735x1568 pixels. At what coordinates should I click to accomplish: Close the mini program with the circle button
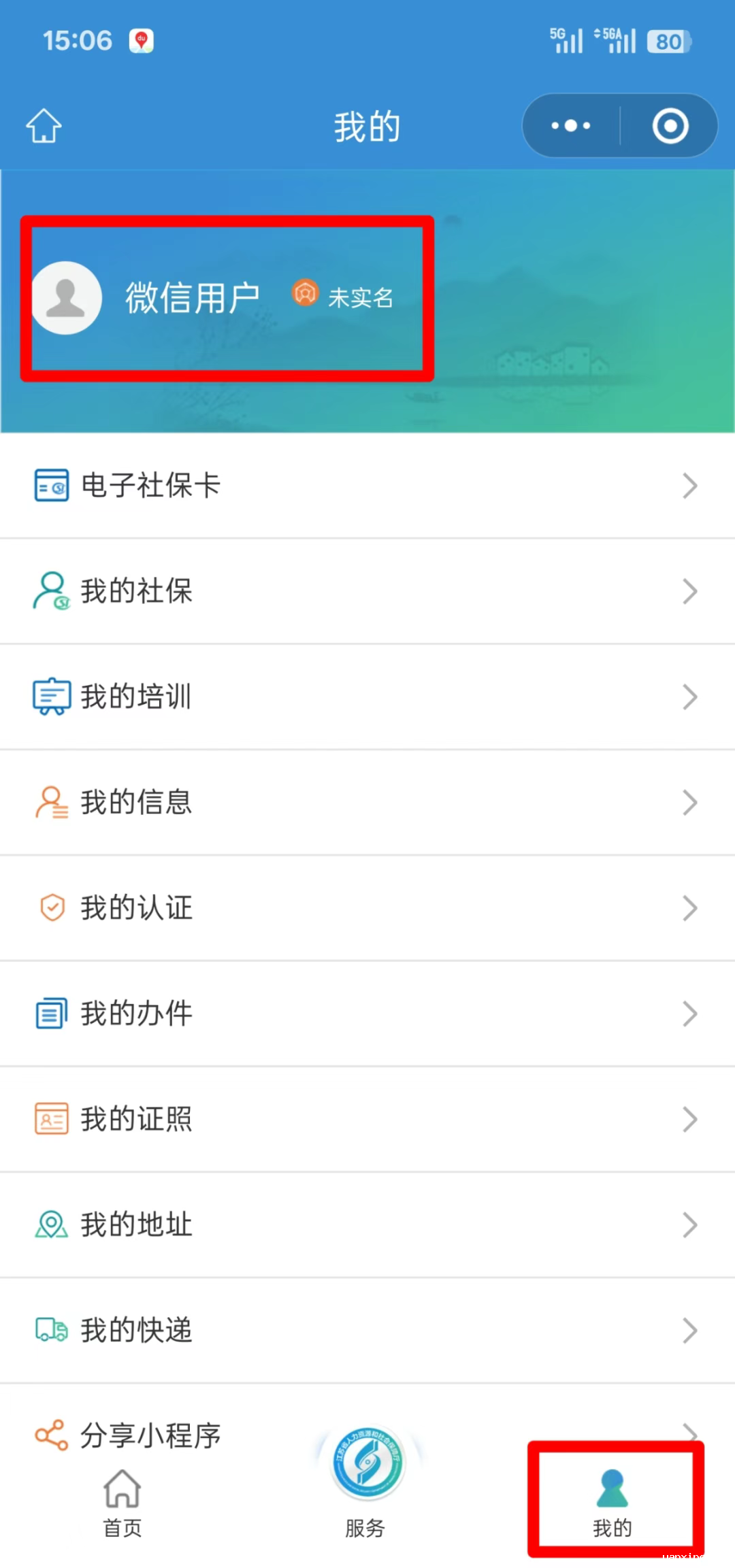[670, 126]
